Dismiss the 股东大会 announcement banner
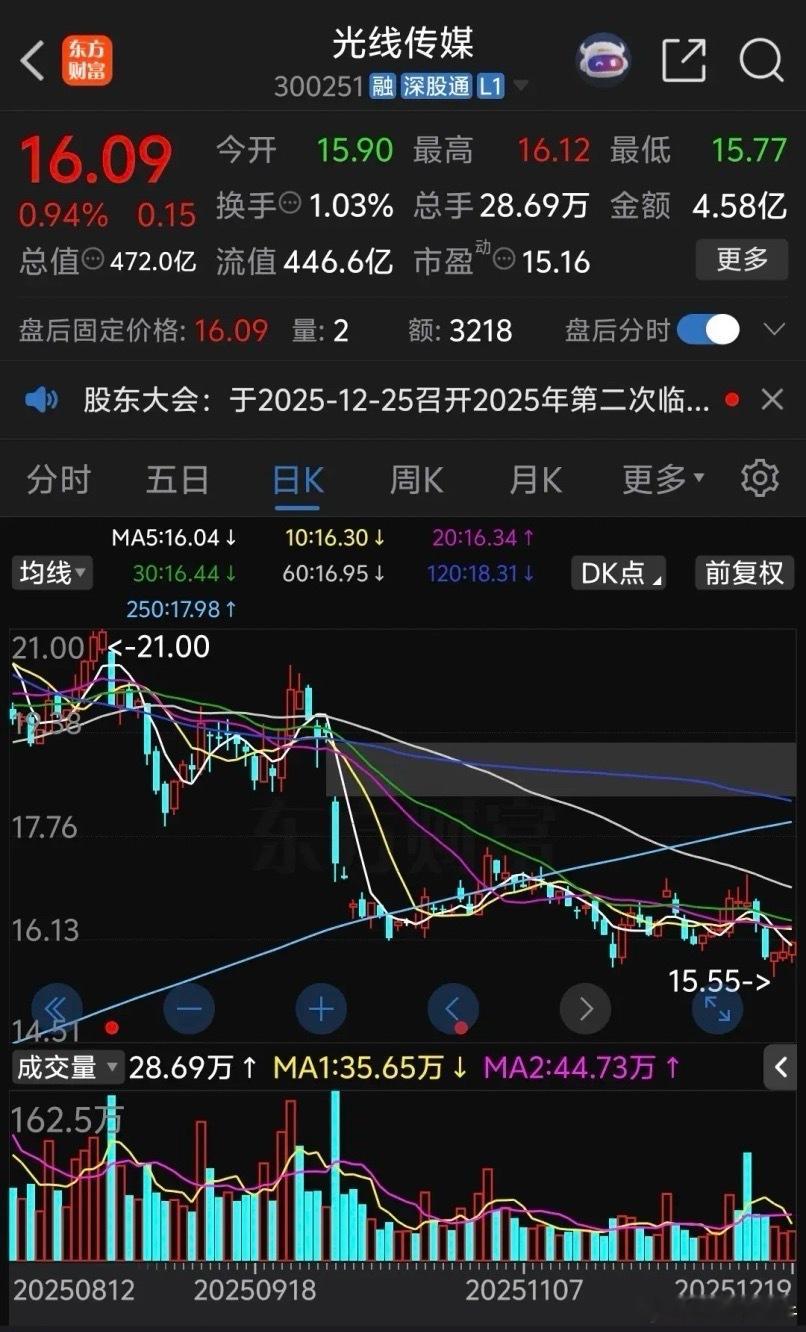806x1332 pixels. [x=772, y=399]
